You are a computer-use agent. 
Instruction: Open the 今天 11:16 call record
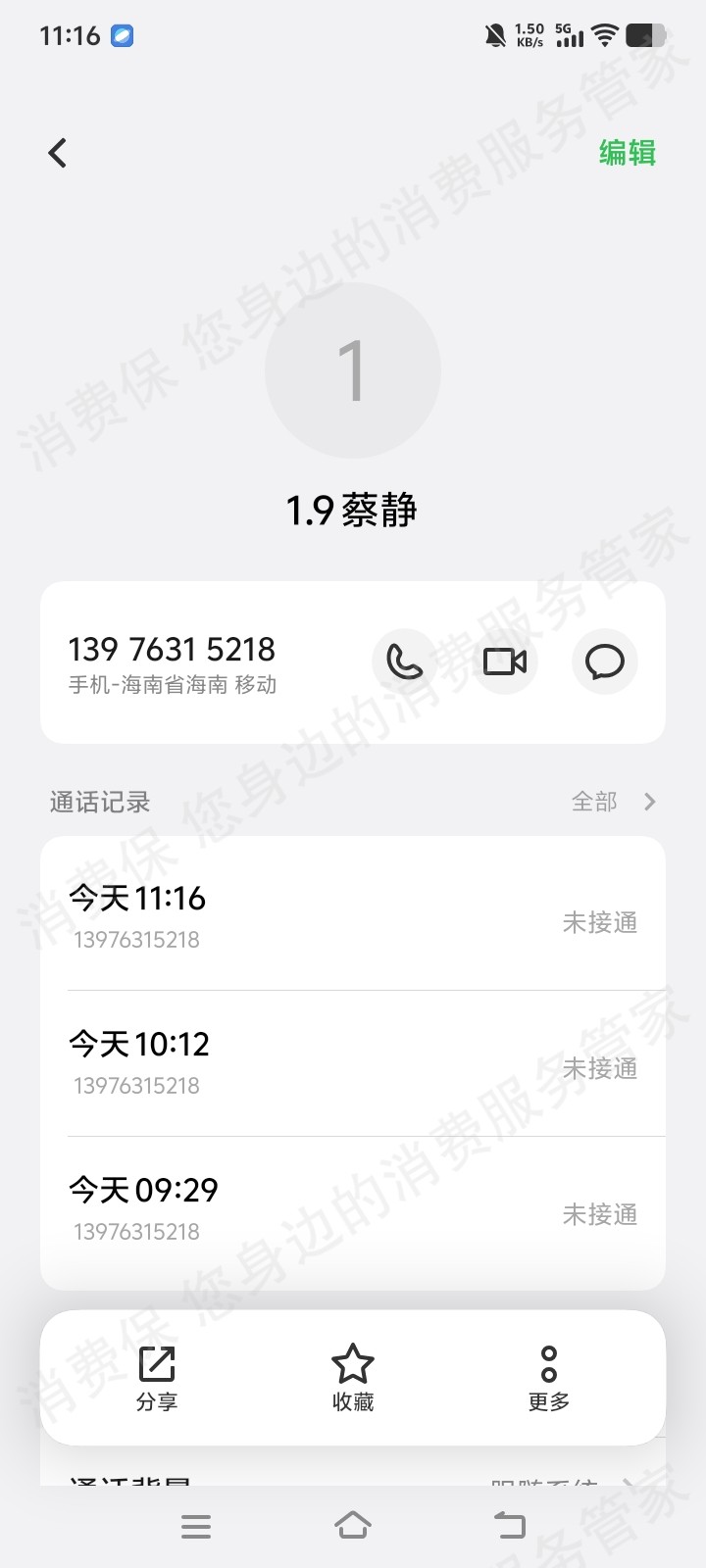353,917
